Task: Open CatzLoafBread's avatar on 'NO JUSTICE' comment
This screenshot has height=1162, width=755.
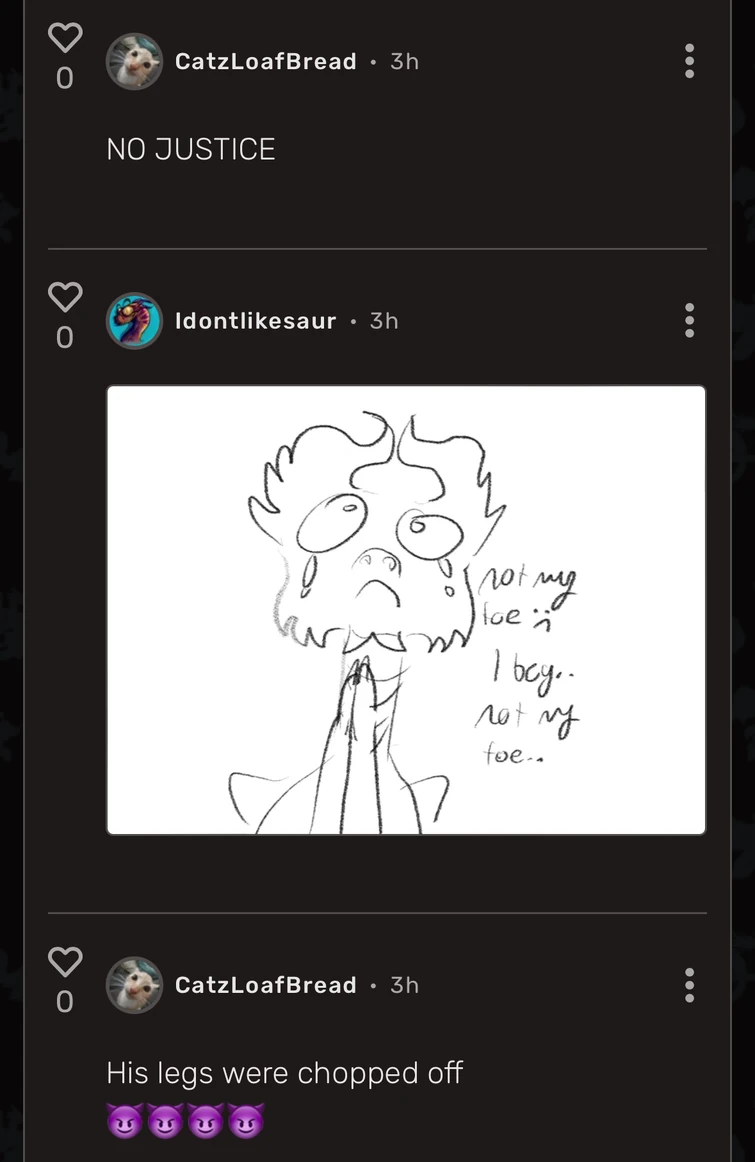Action: click(134, 61)
